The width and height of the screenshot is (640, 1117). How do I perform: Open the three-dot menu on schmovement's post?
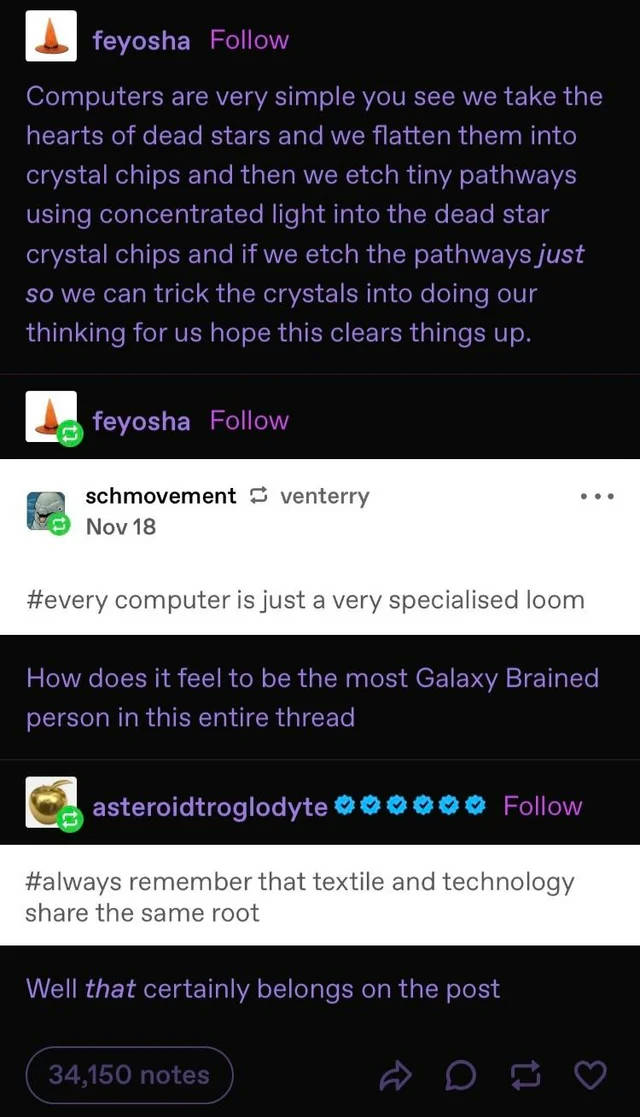click(x=597, y=496)
